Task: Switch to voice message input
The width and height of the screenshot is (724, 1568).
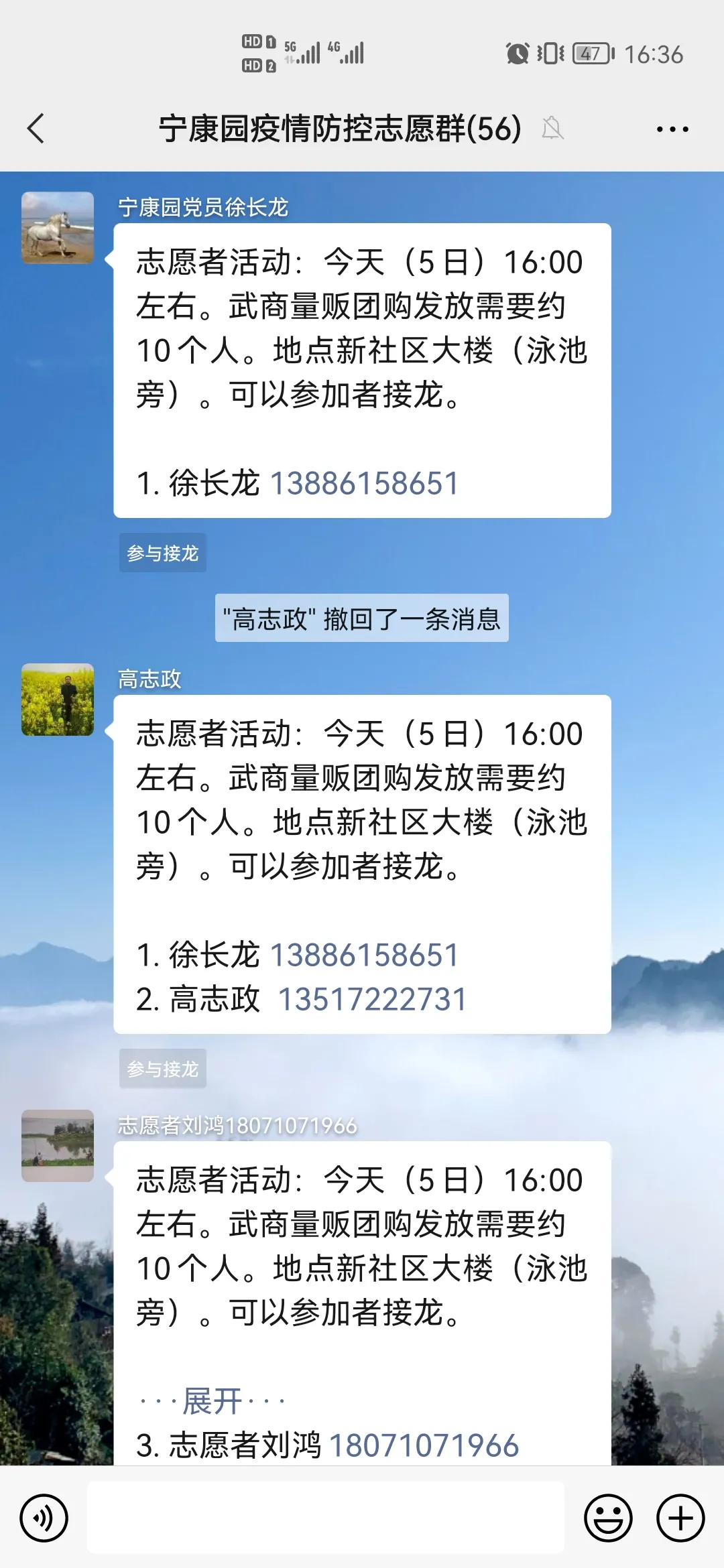Action: coord(44,1518)
